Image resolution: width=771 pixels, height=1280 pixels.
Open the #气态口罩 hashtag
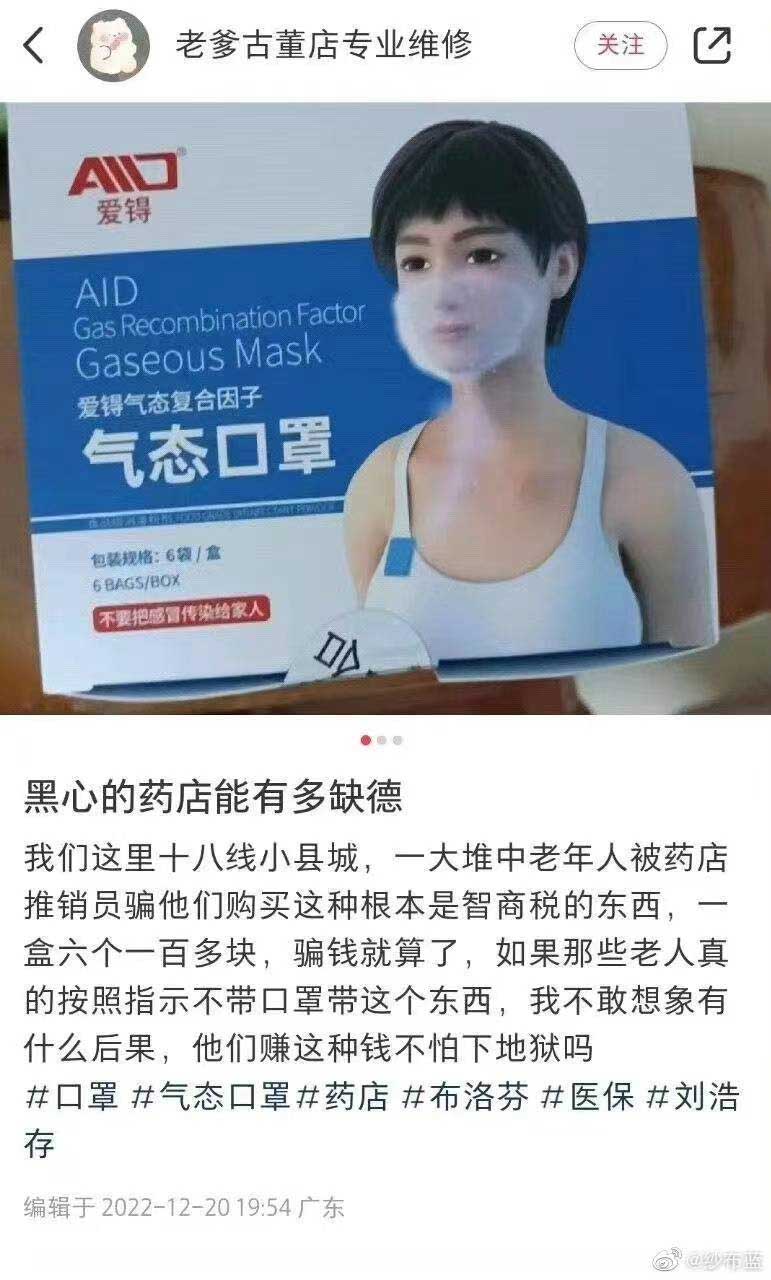211,1097
